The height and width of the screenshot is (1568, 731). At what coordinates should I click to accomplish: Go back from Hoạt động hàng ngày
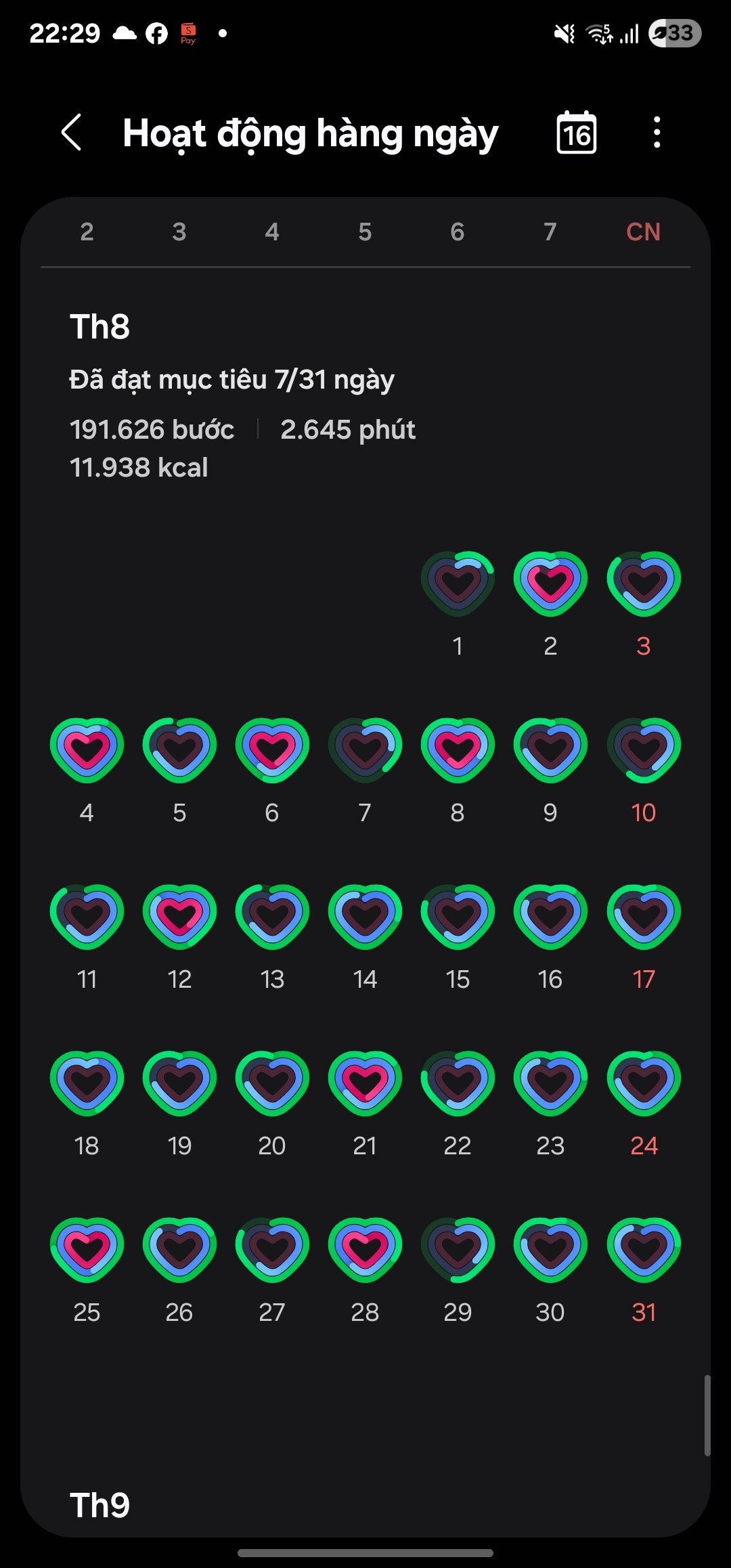coord(72,132)
